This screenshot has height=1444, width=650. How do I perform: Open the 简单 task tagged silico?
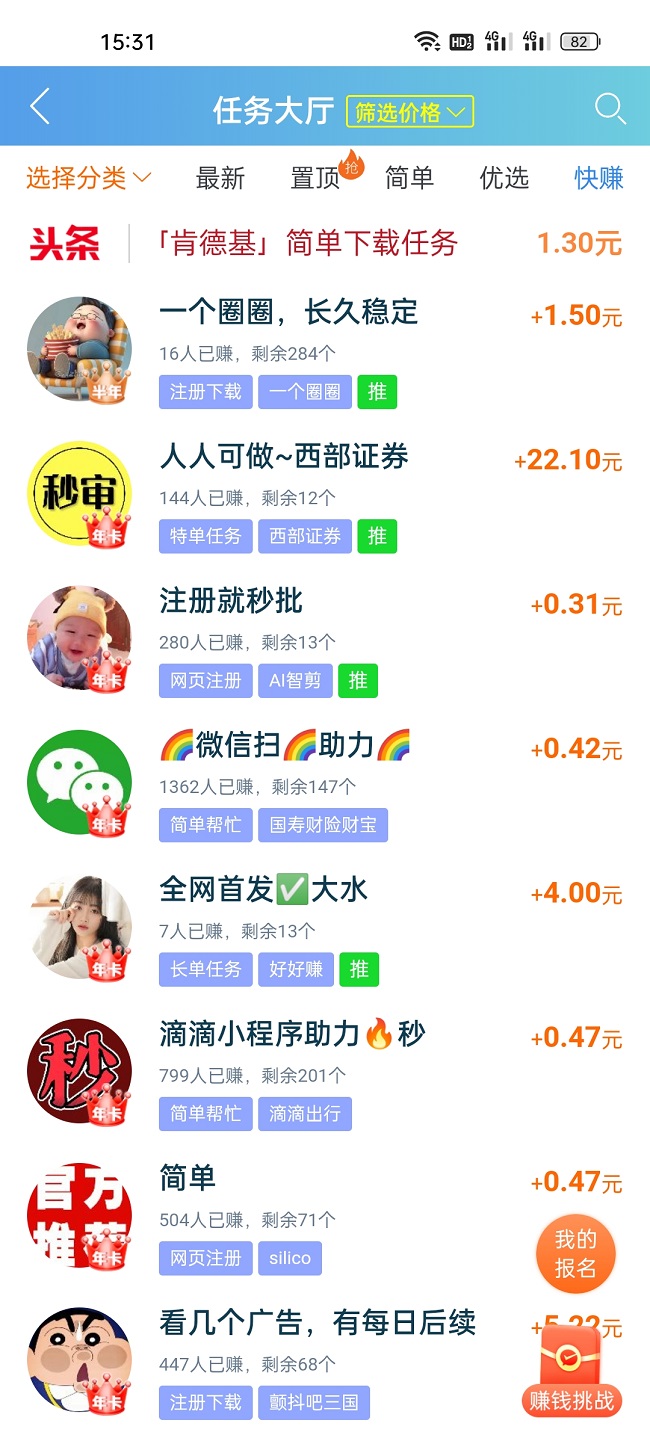(x=188, y=1178)
